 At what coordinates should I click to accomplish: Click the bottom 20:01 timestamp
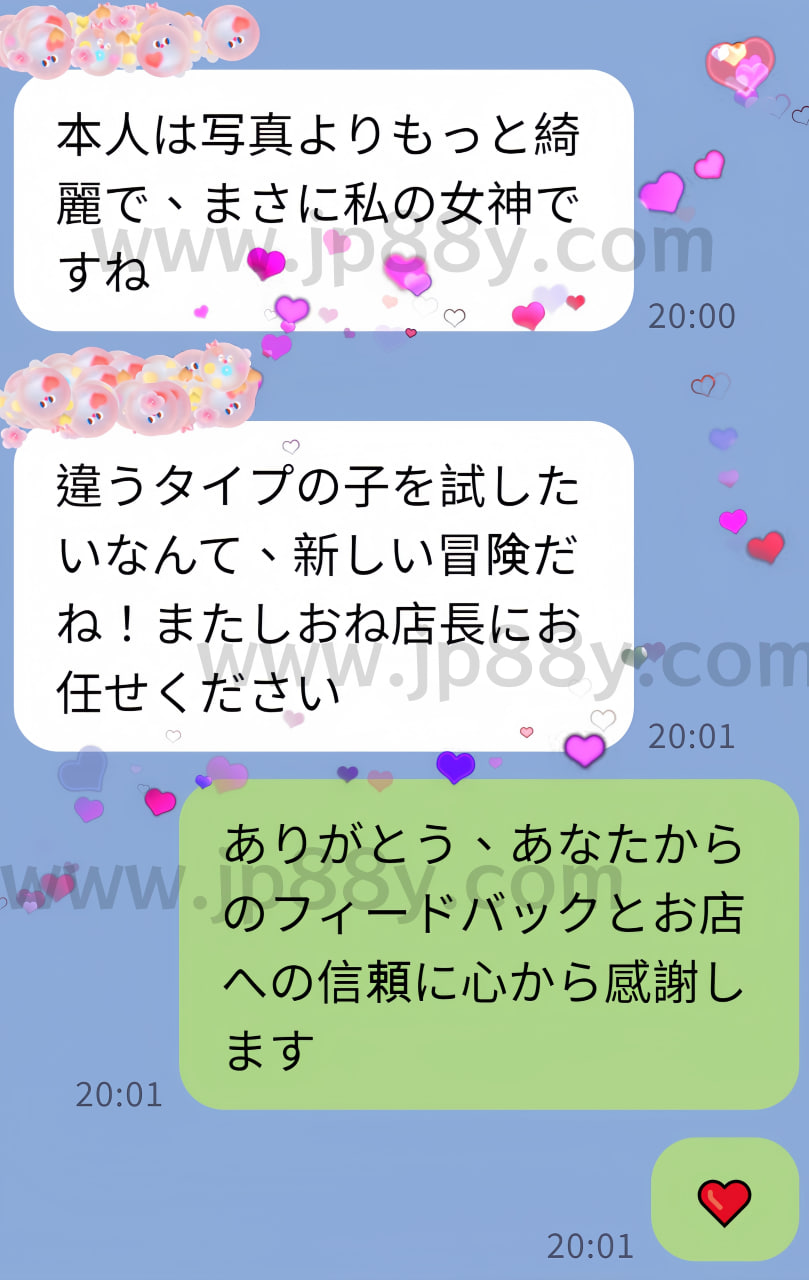(589, 1247)
